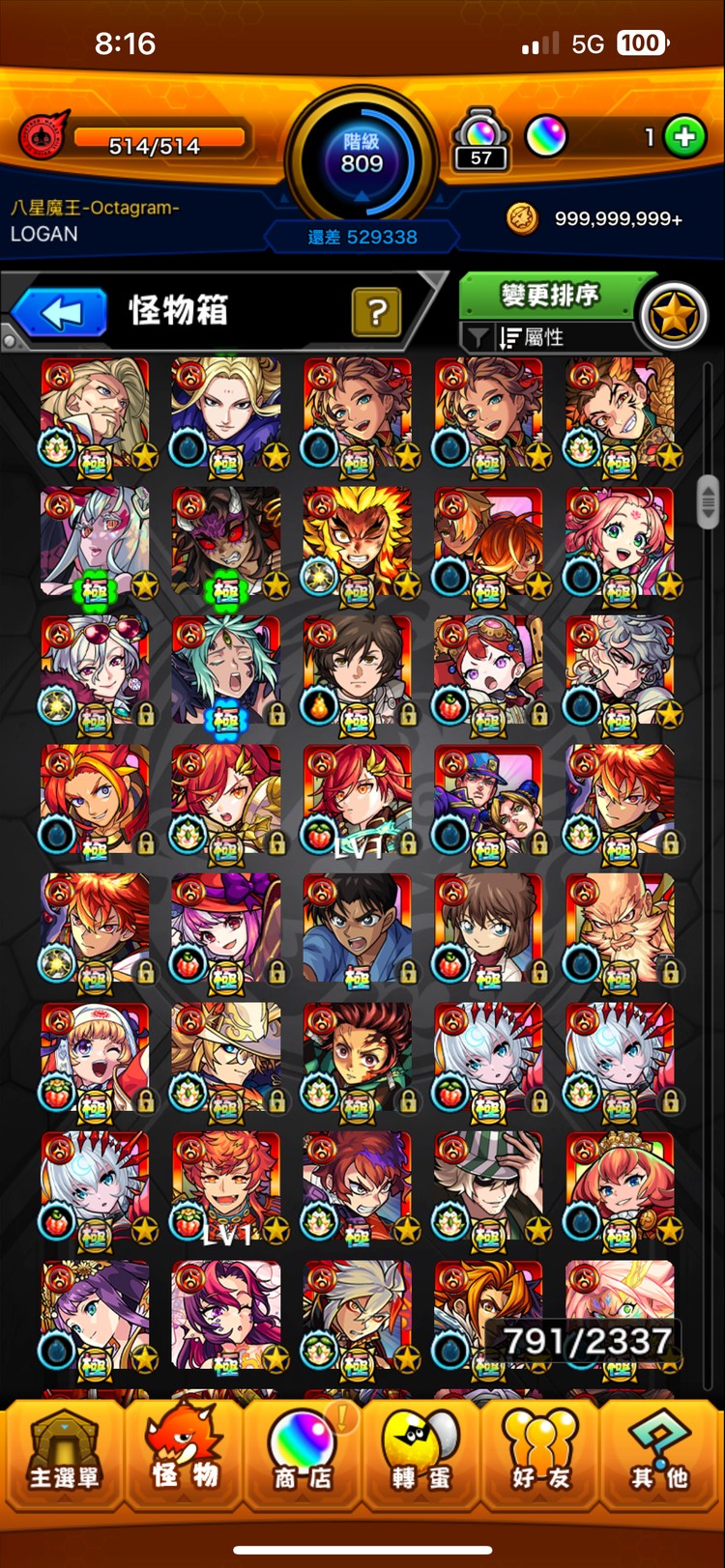Select the teal-haired monster with blue 極 badge
This screenshot has height=1568, width=725.
point(225,671)
